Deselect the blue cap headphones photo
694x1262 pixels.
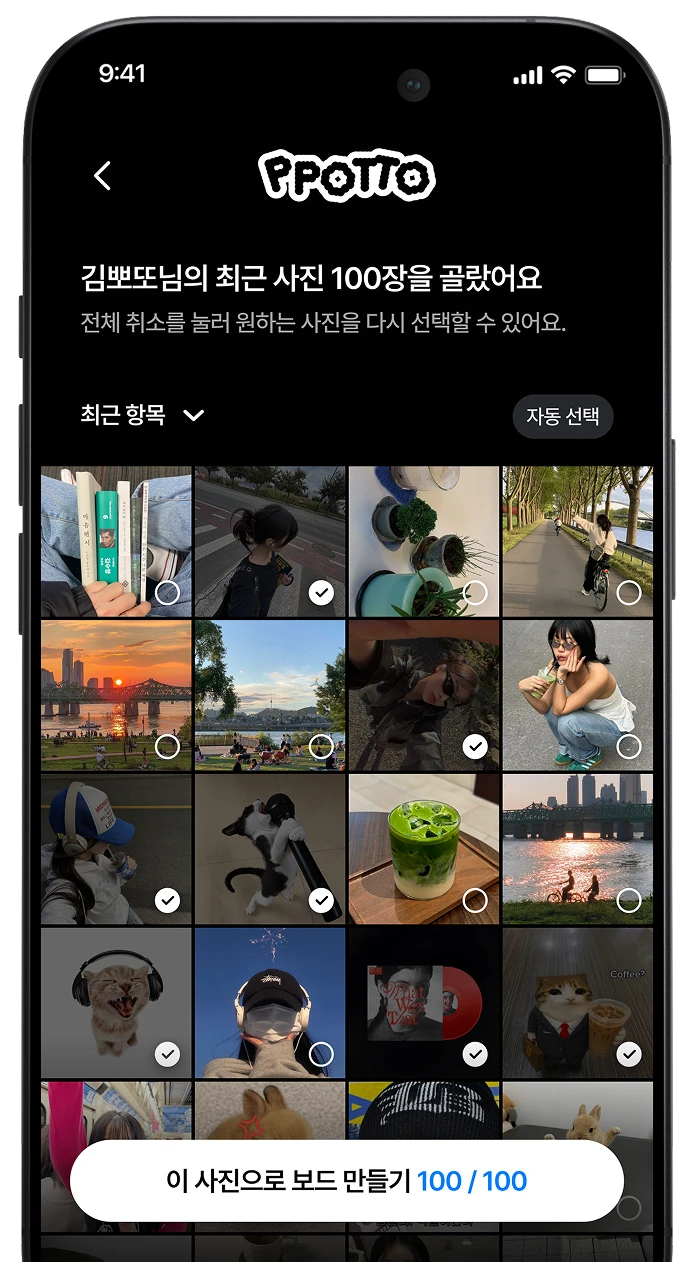pos(116,849)
